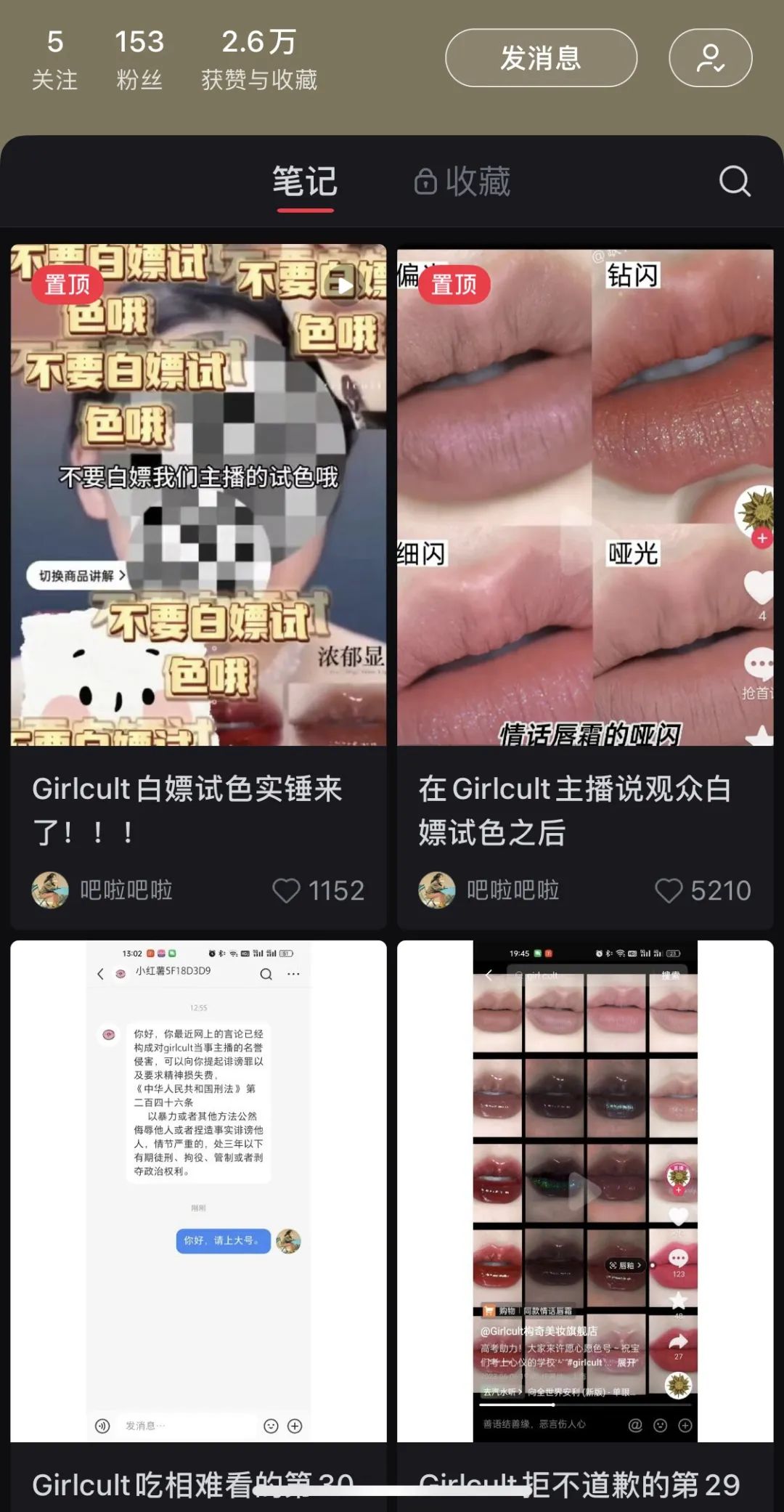This screenshot has width=784, height=1512.
Task: View the 粉丝 followers list
Action: [139, 60]
